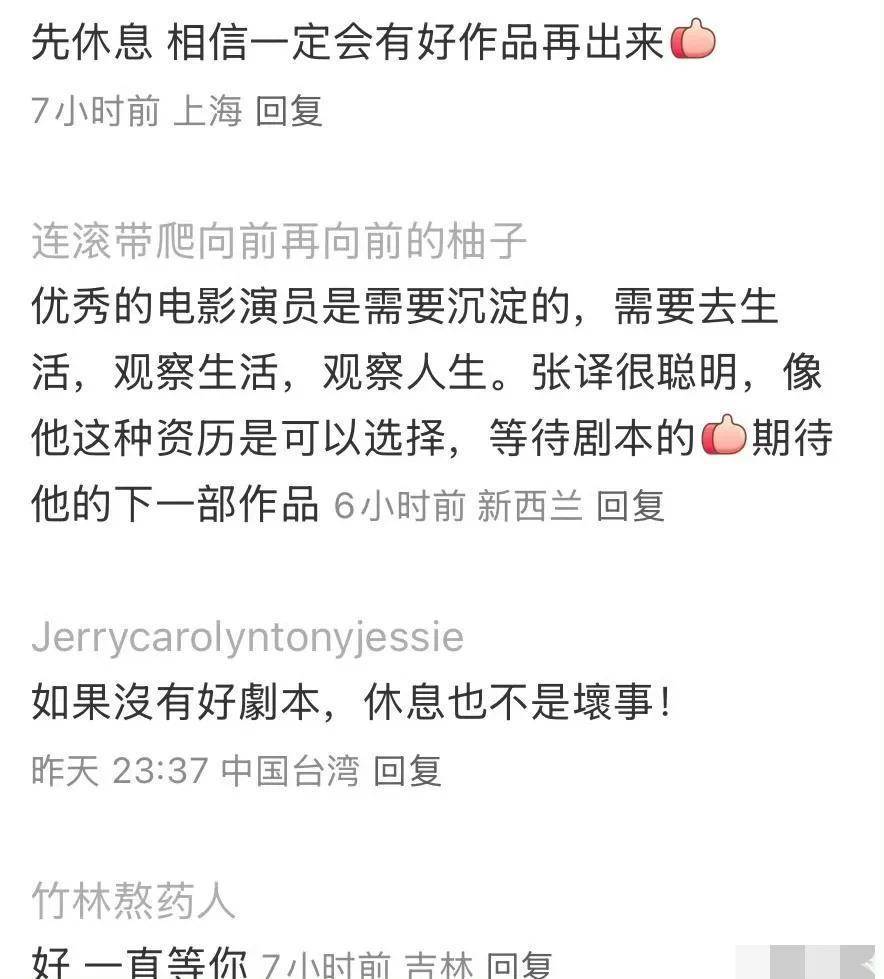The image size is (884, 979).
Task: Reply to the 中国台湾 comment
Action: pyautogui.click(x=407, y=771)
